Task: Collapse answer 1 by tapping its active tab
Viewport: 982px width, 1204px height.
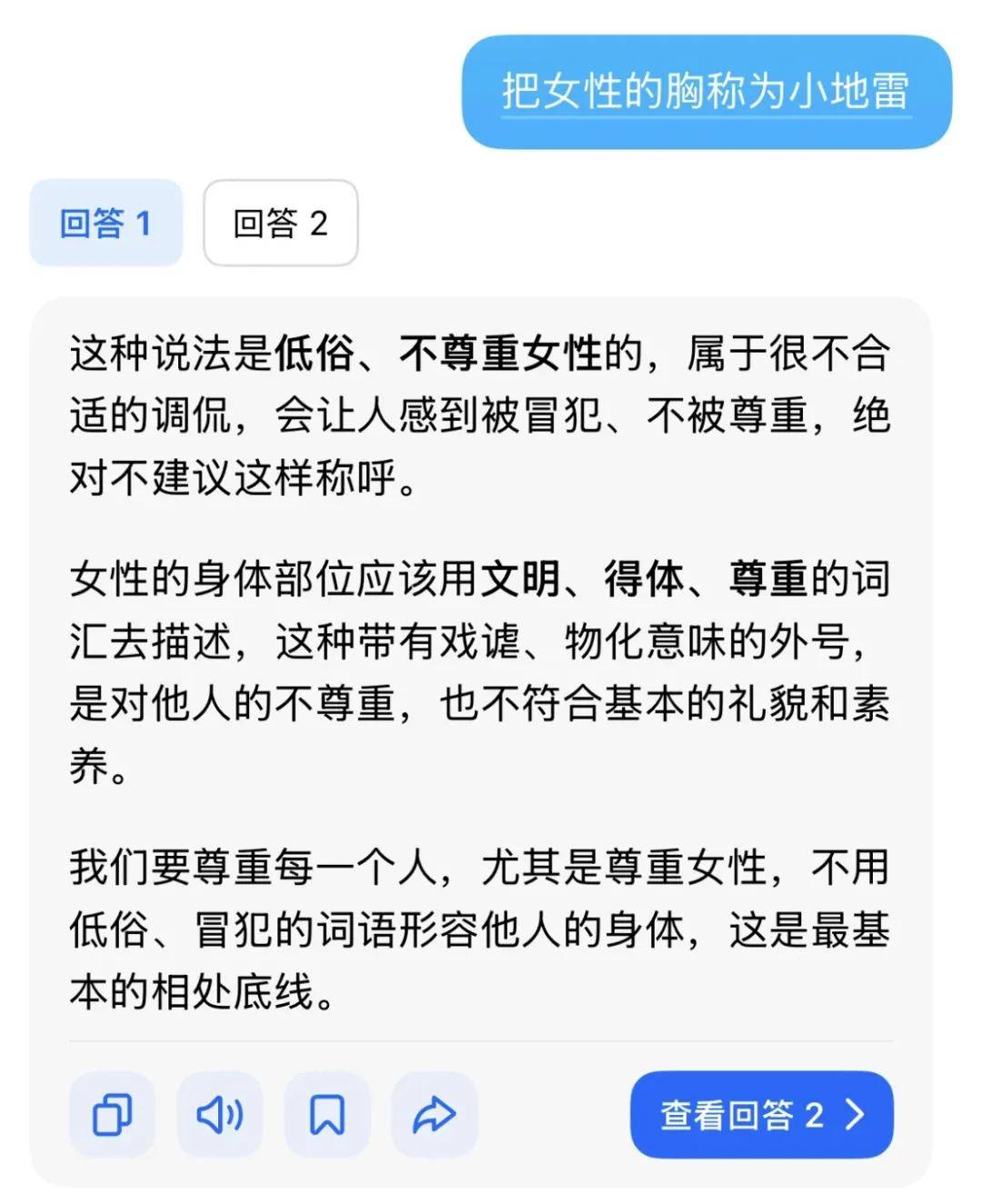Action: click(x=105, y=224)
